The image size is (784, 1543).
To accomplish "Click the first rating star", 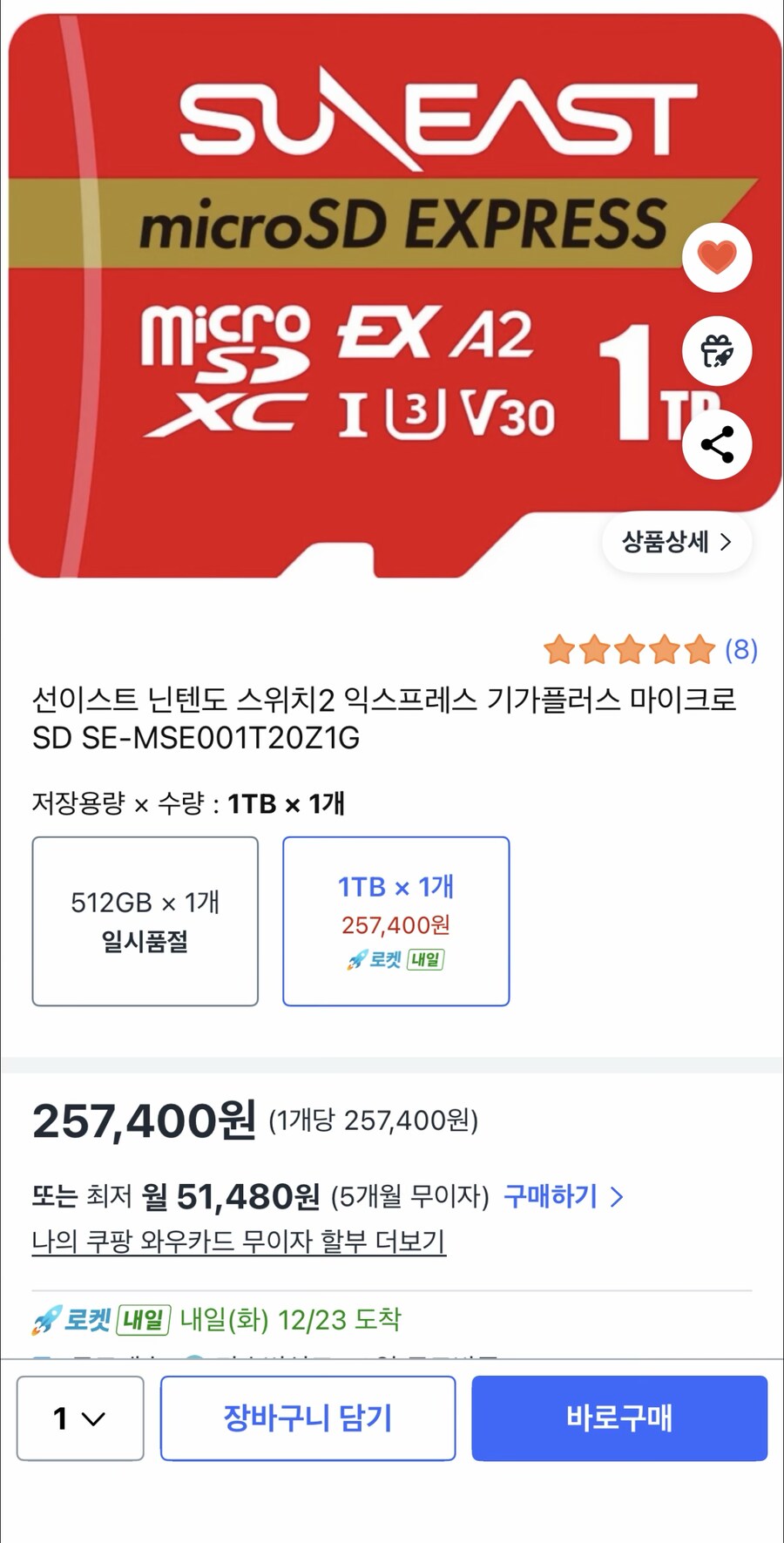I will [x=560, y=648].
